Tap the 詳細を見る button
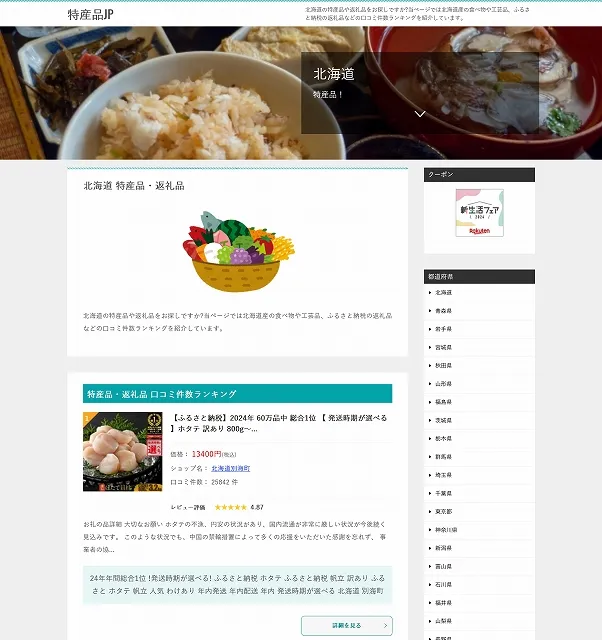Screen dimensions: 602x640 coord(346,625)
